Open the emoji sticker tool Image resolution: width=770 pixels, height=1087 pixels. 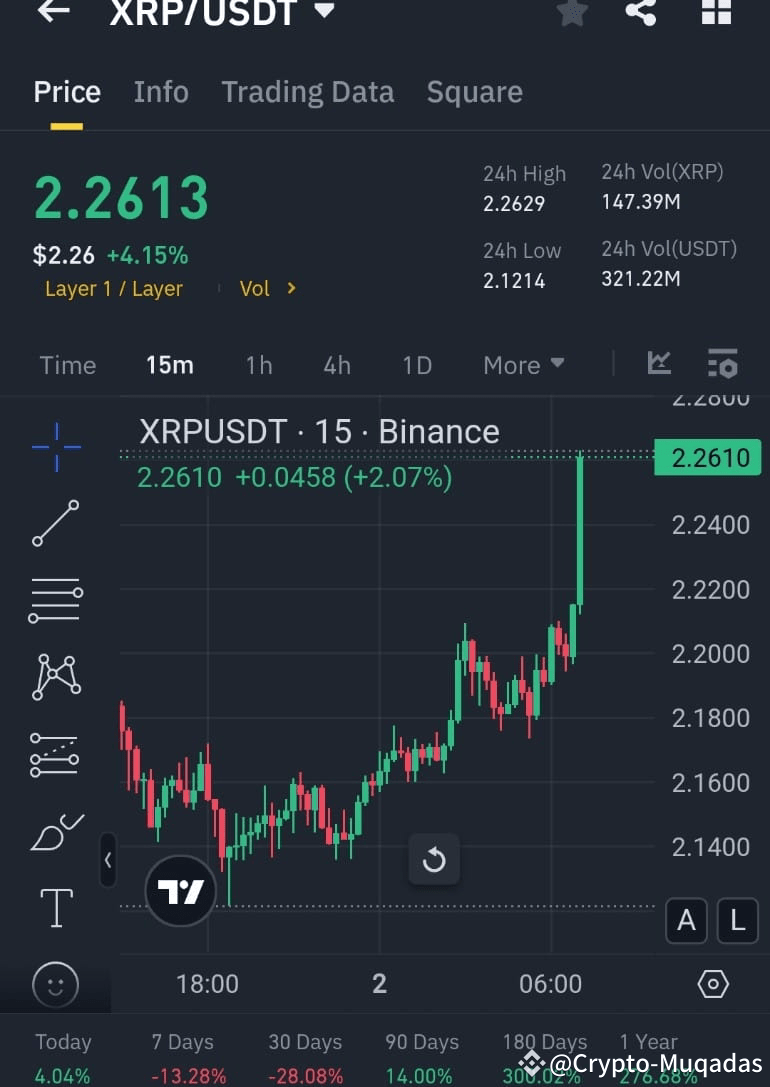coord(55,985)
